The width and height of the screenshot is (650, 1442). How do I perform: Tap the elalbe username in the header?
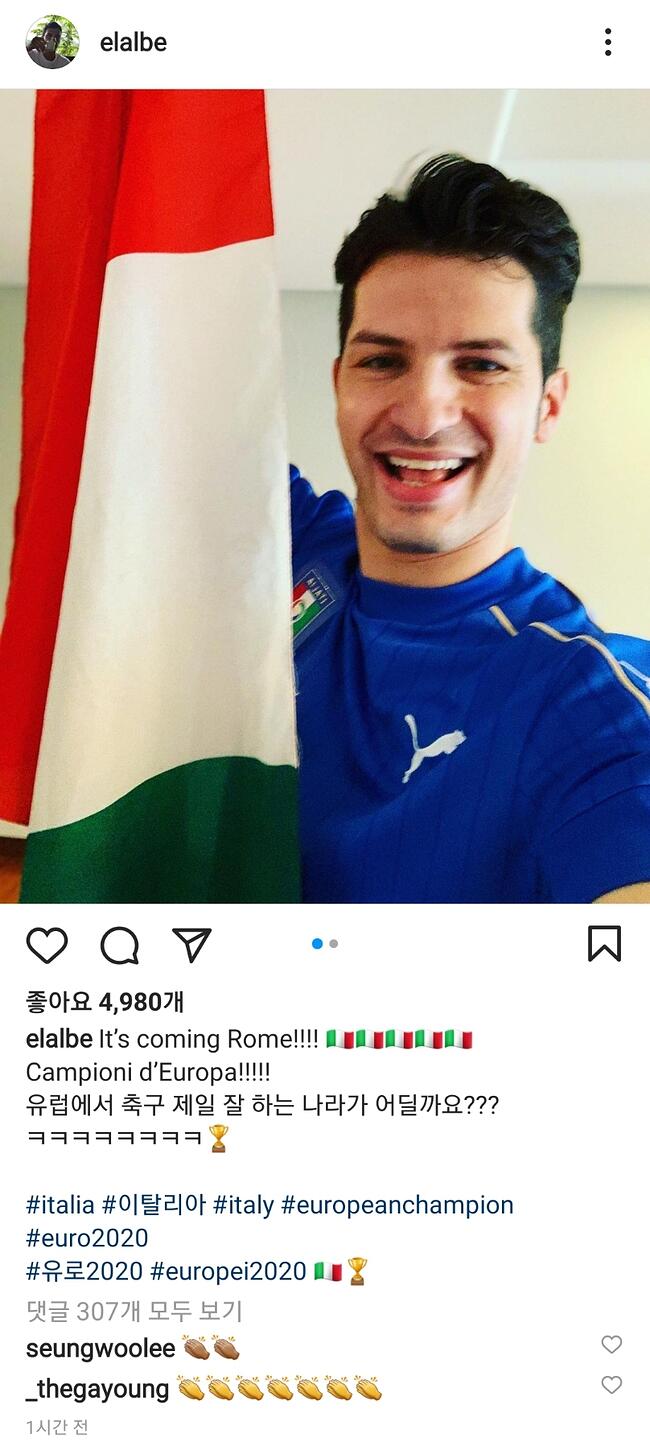pos(133,42)
